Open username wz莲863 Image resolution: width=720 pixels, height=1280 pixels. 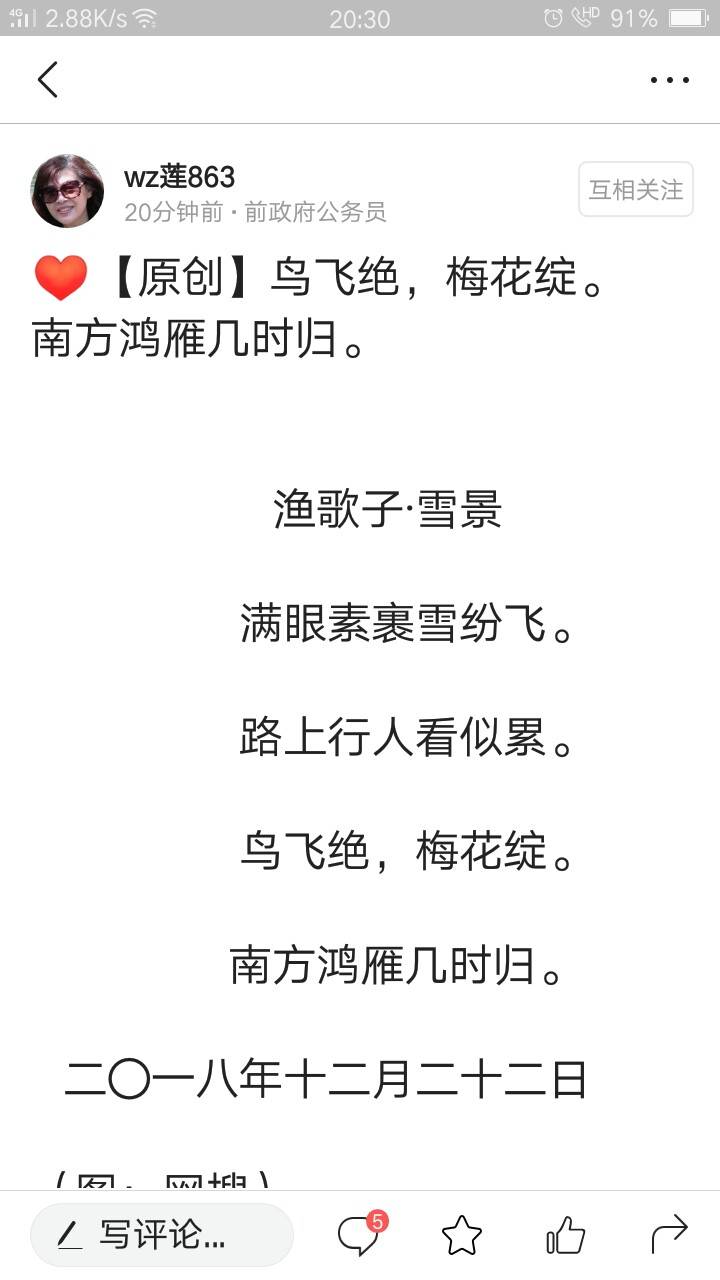(x=179, y=177)
